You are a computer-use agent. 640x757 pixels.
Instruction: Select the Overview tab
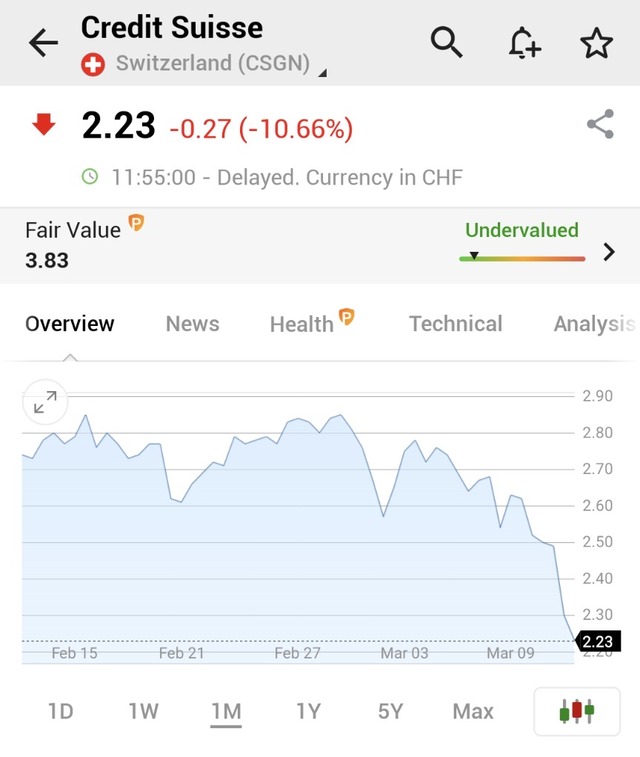70,324
